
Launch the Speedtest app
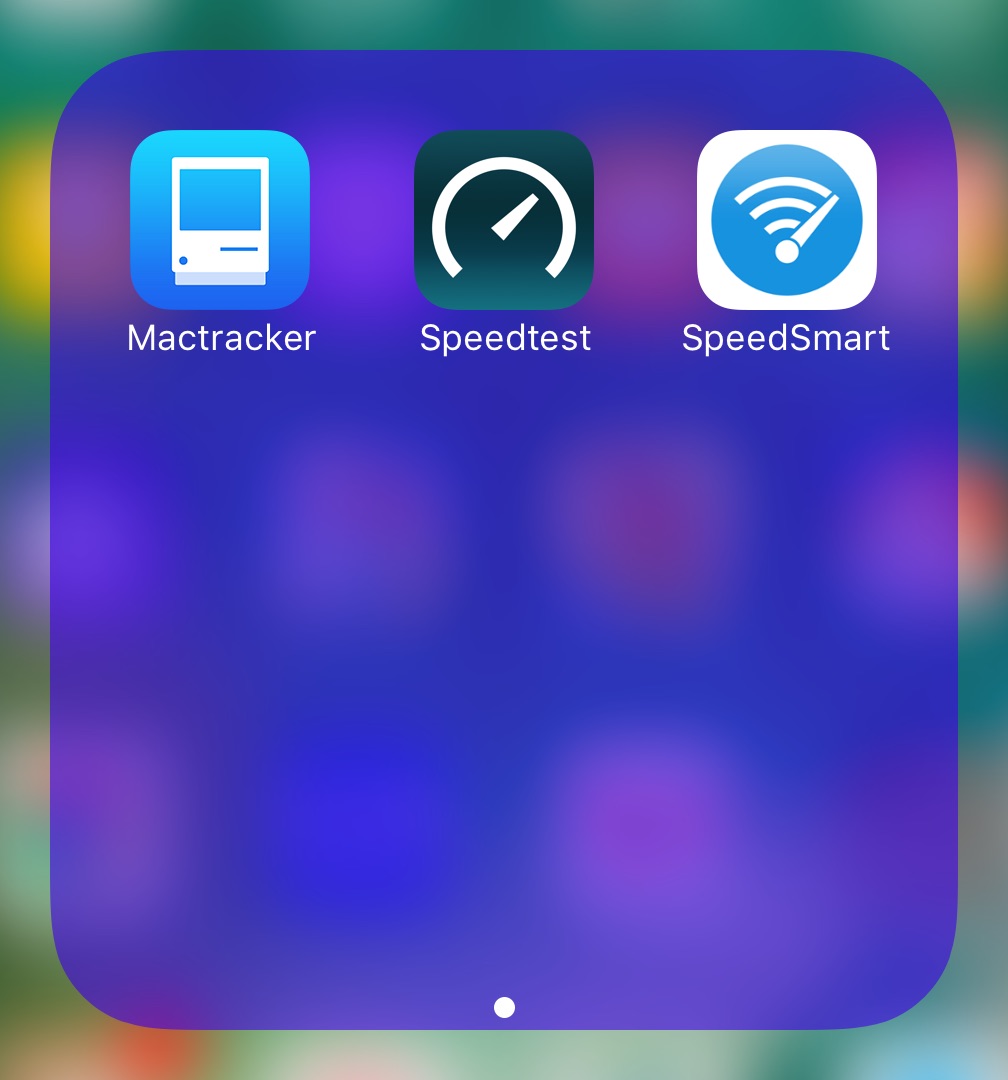point(504,220)
